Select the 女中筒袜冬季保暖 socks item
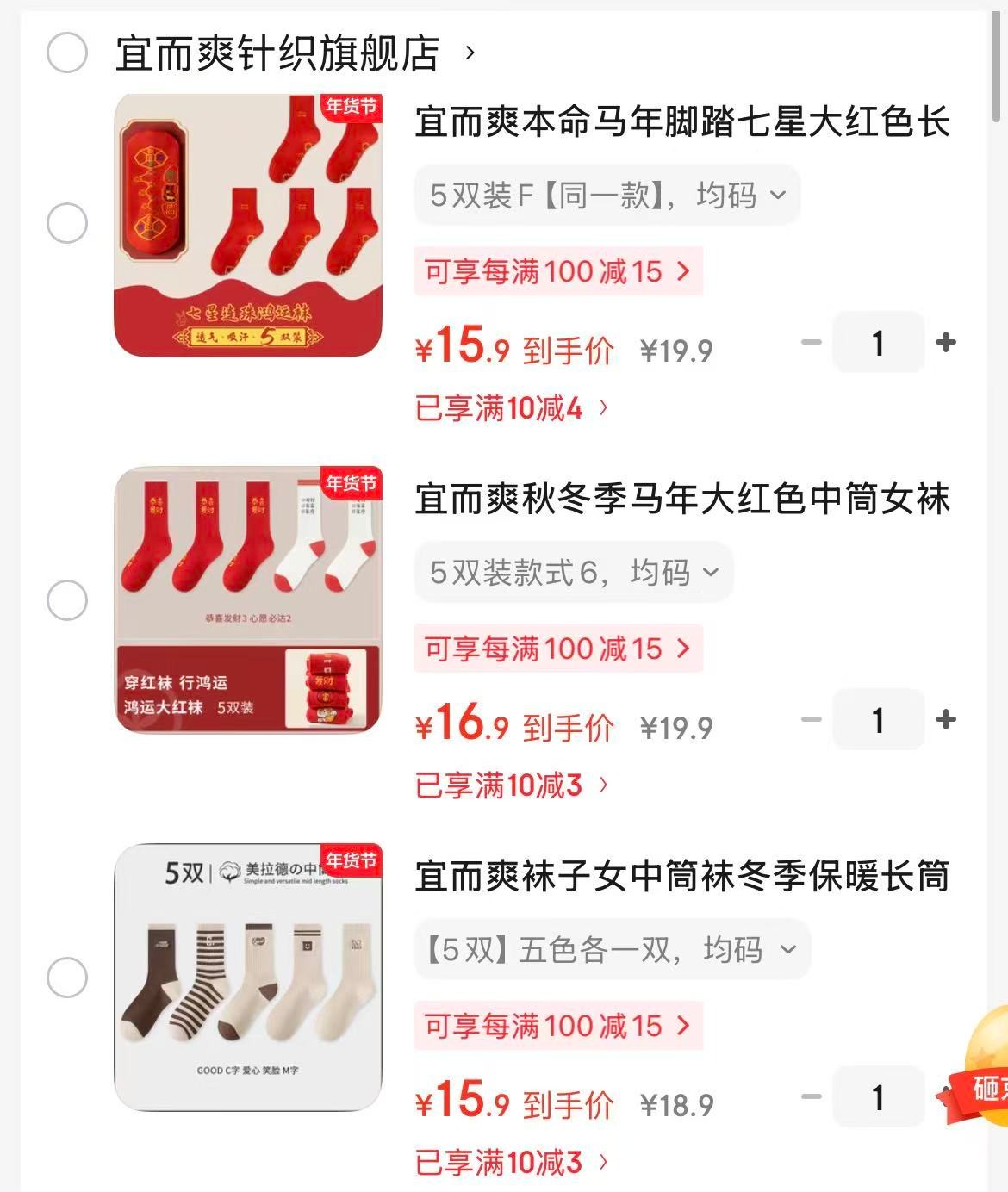The image size is (1008, 1192). pyautogui.click(x=66, y=978)
